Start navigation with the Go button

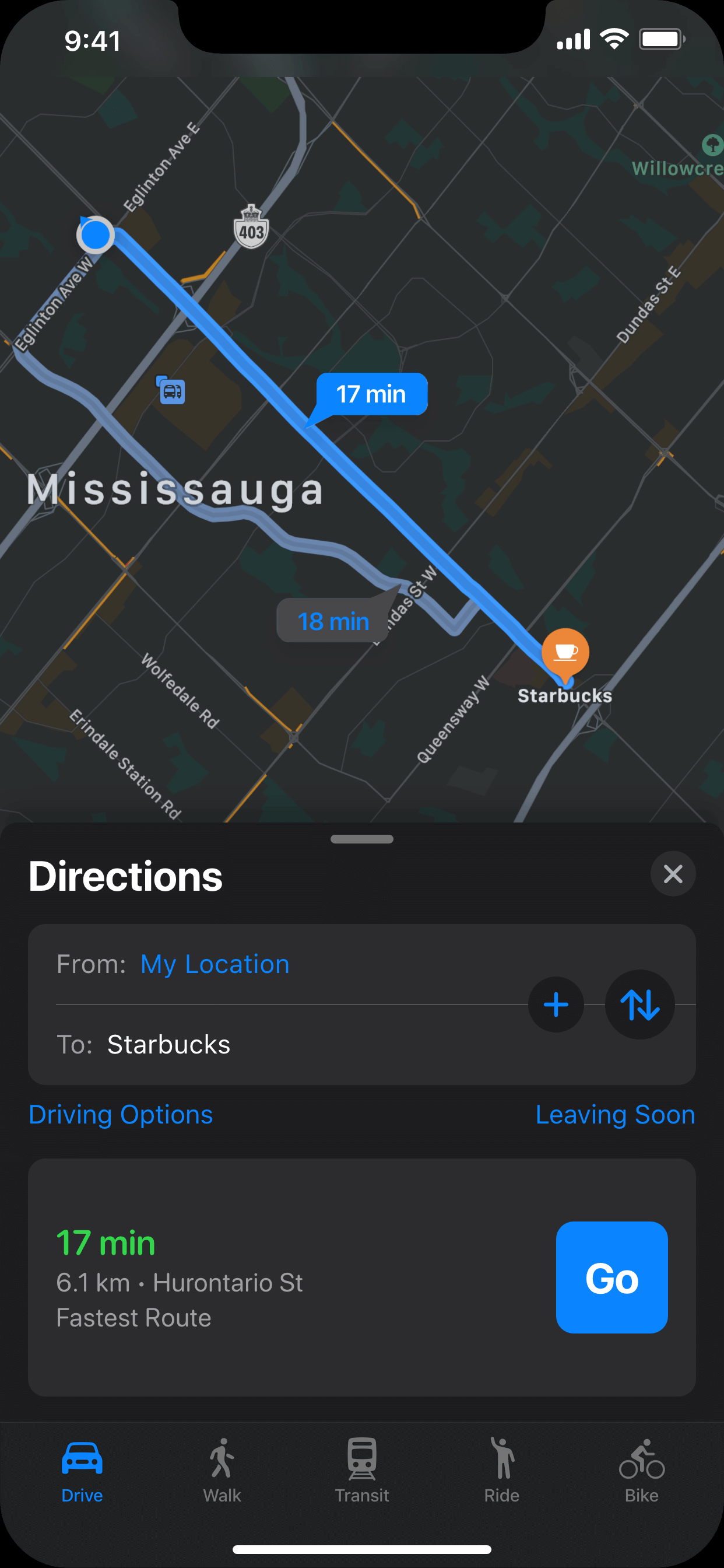click(611, 1277)
